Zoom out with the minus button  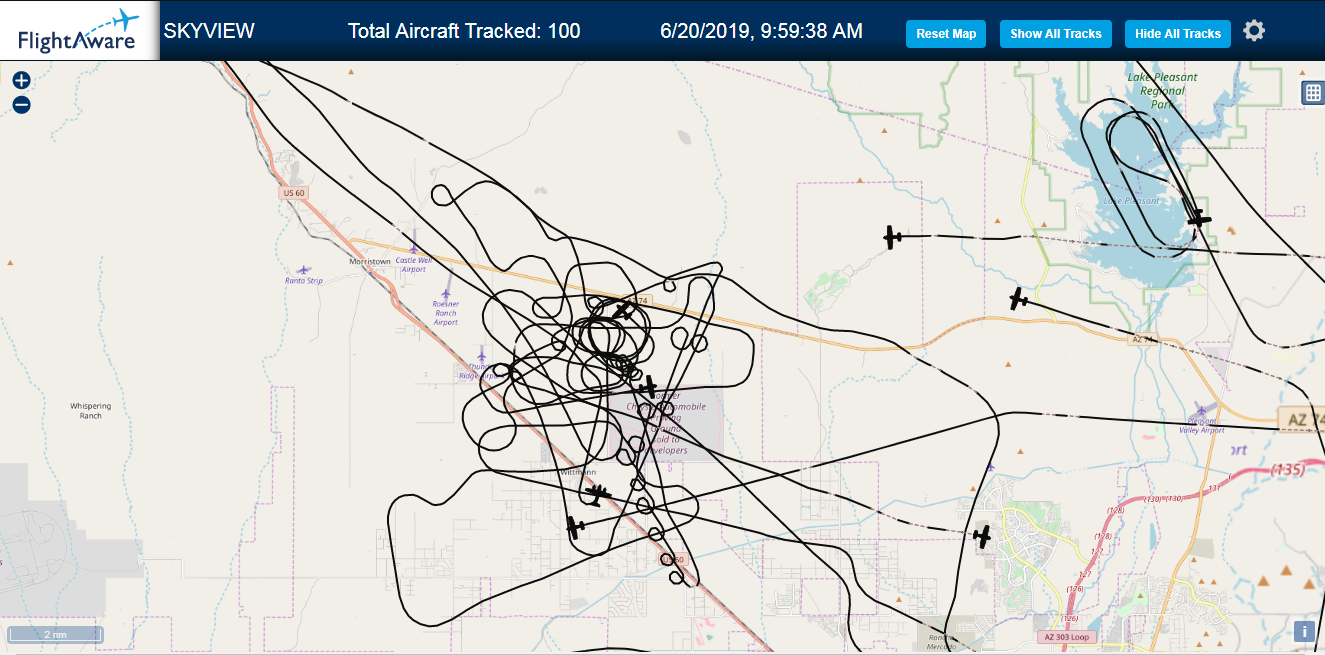(x=21, y=105)
